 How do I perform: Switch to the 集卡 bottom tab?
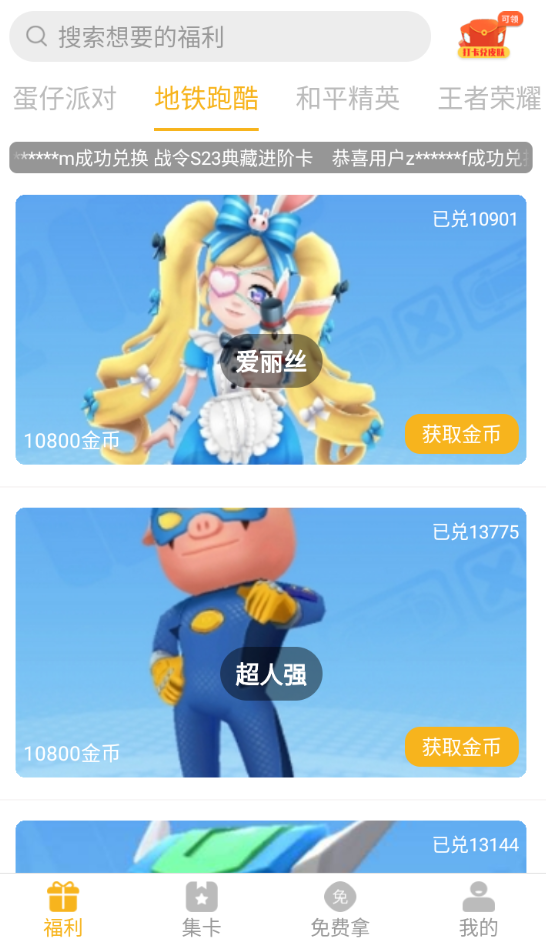point(201,910)
